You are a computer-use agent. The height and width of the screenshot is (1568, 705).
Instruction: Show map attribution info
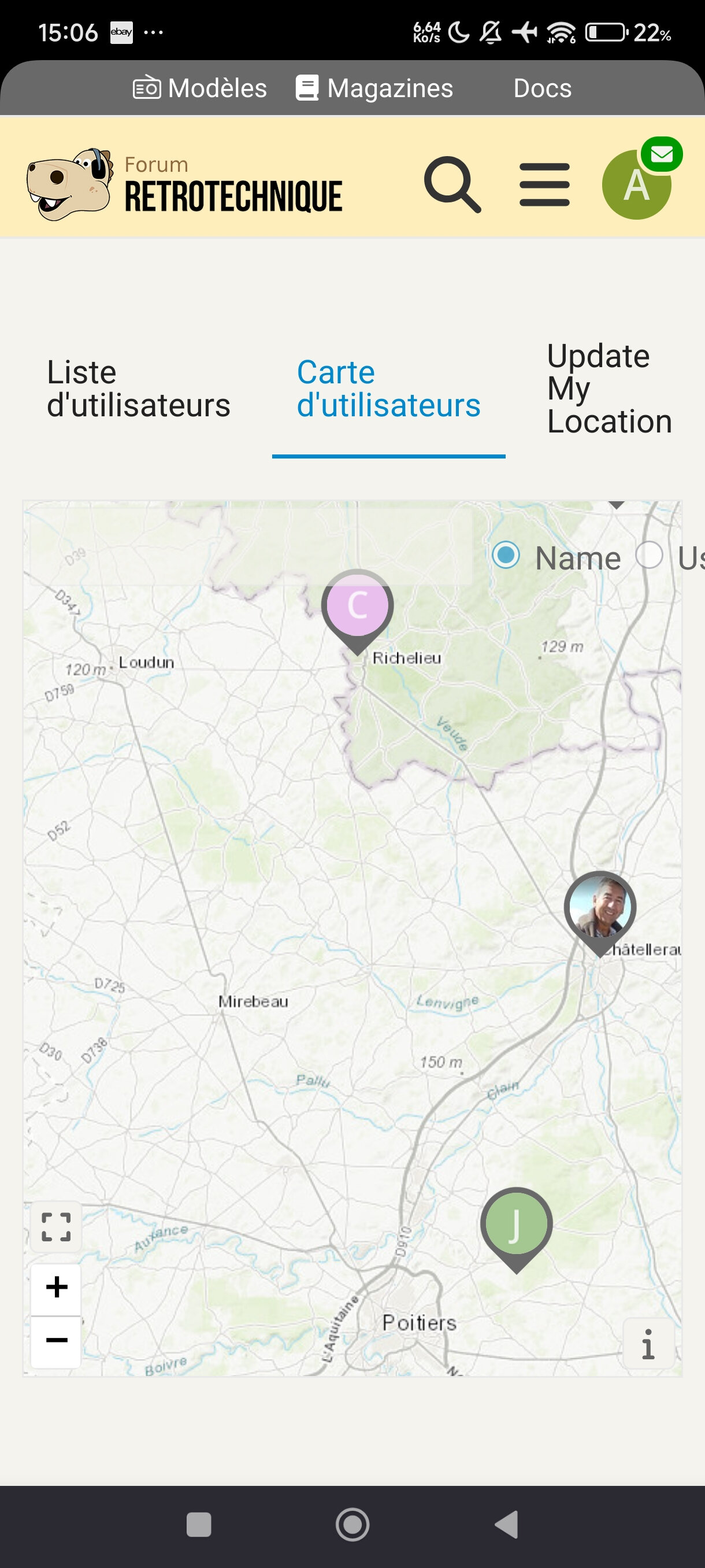point(648,1345)
